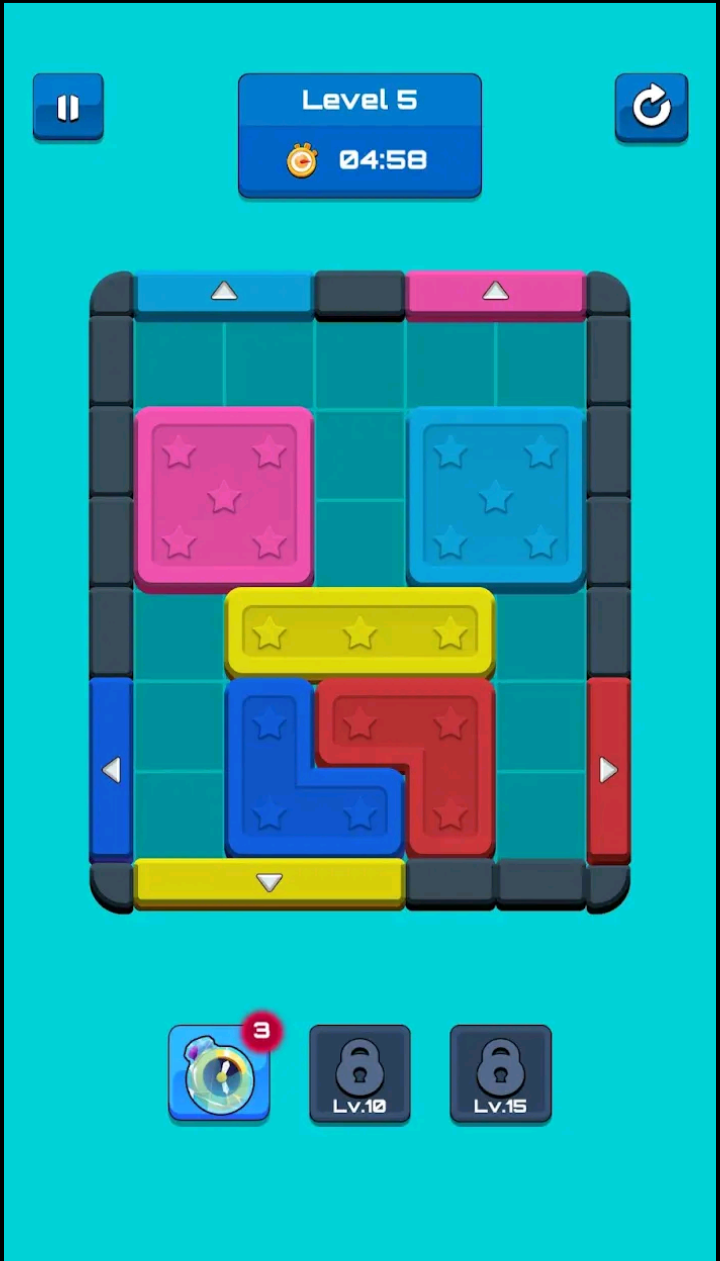Restart the level

click(x=651, y=107)
